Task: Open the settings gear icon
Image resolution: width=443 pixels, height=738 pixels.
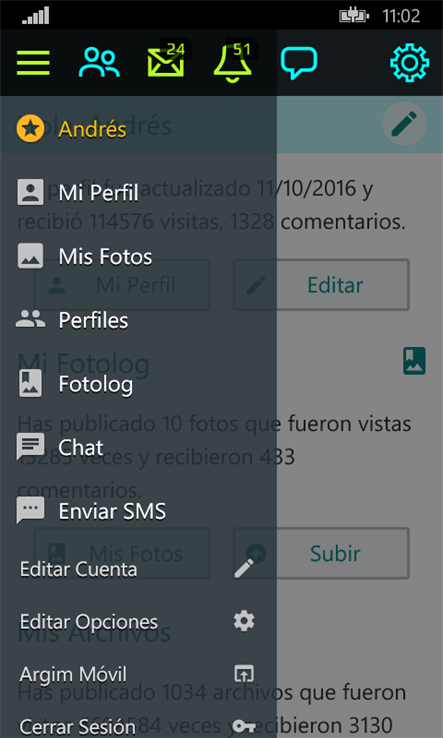Action: (x=410, y=63)
